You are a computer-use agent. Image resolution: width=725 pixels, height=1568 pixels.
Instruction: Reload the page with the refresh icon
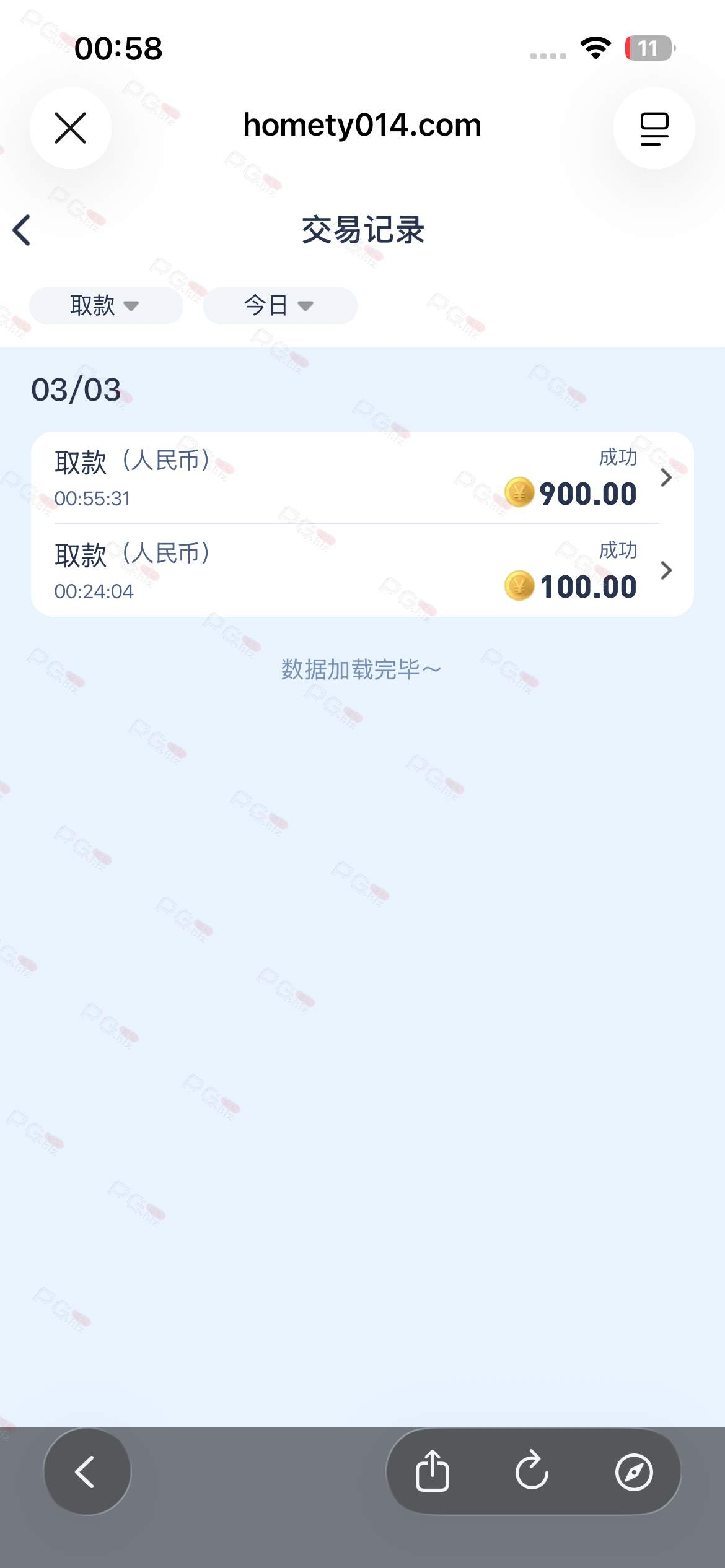(x=532, y=1471)
